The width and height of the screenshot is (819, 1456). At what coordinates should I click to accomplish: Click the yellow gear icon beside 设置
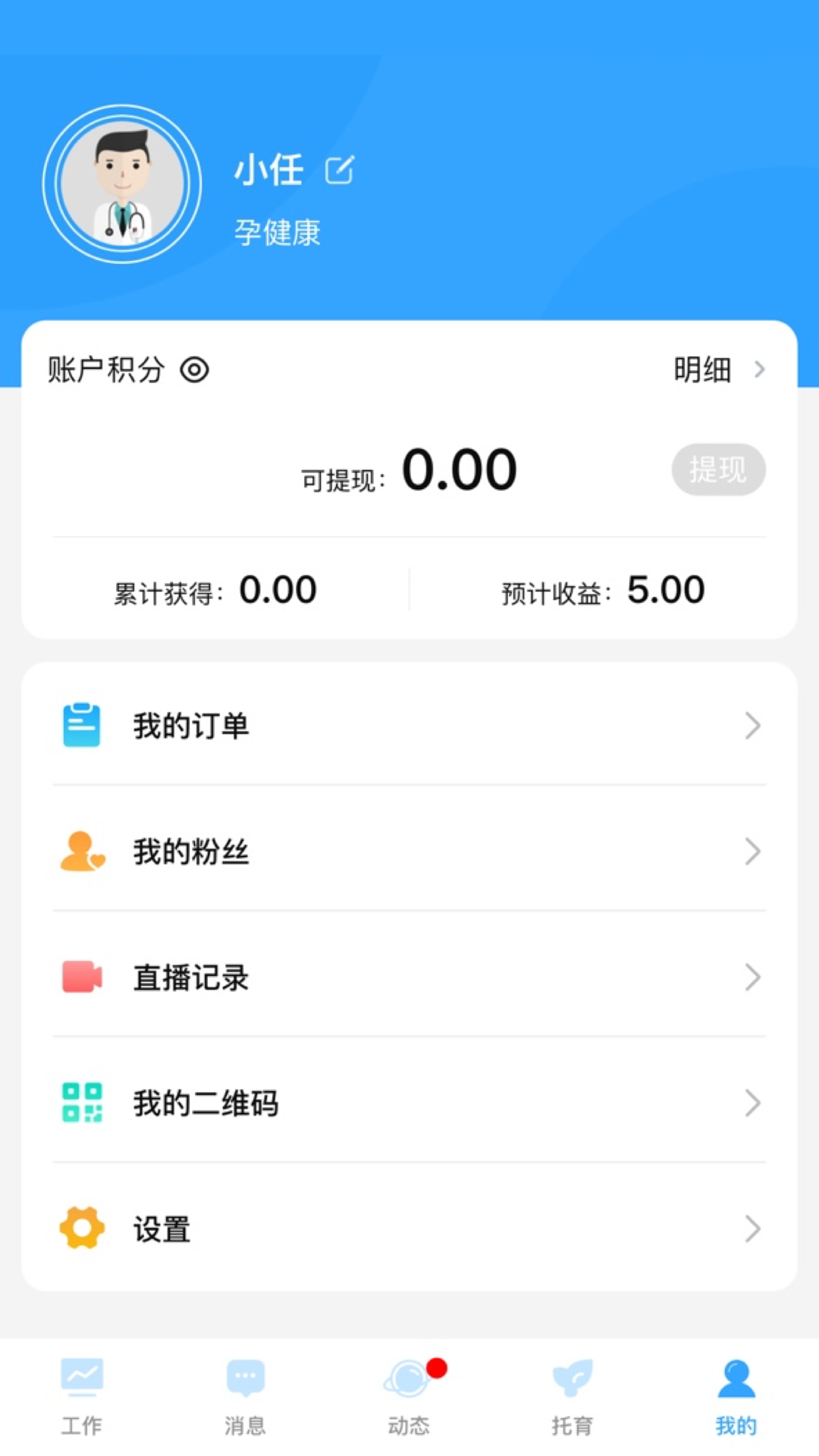[82, 1228]
